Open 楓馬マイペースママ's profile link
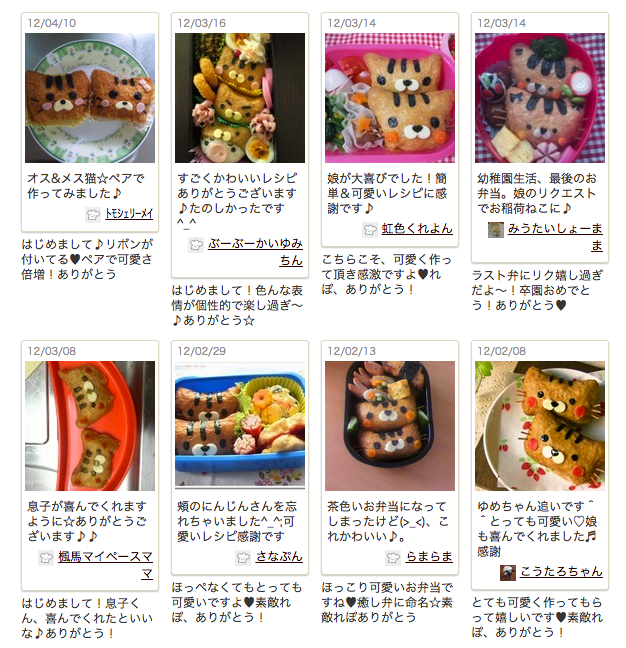This screenshot has width=626, height=648. pos(104,556)
